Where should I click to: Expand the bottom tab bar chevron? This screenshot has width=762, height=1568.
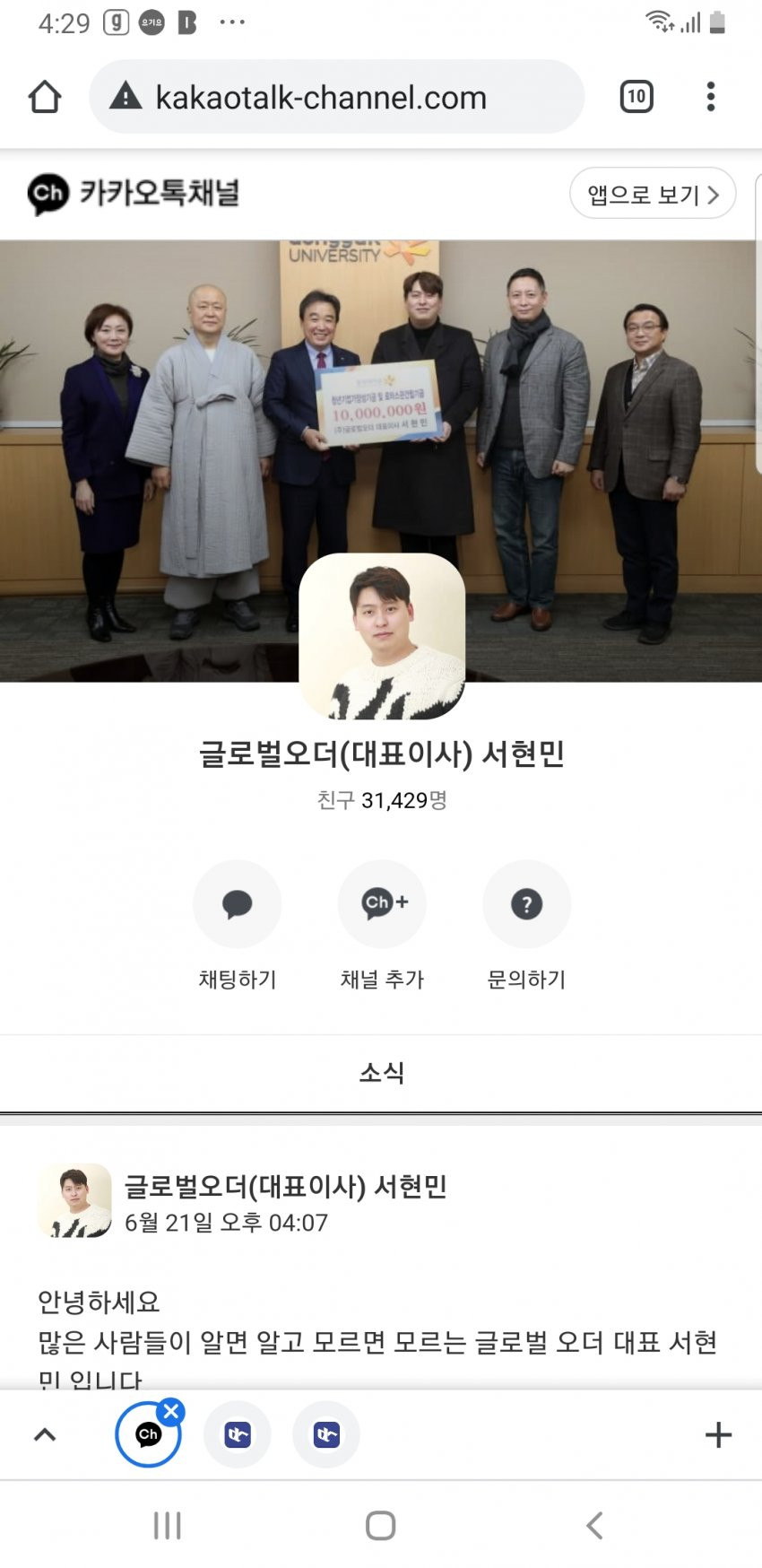45,1435
